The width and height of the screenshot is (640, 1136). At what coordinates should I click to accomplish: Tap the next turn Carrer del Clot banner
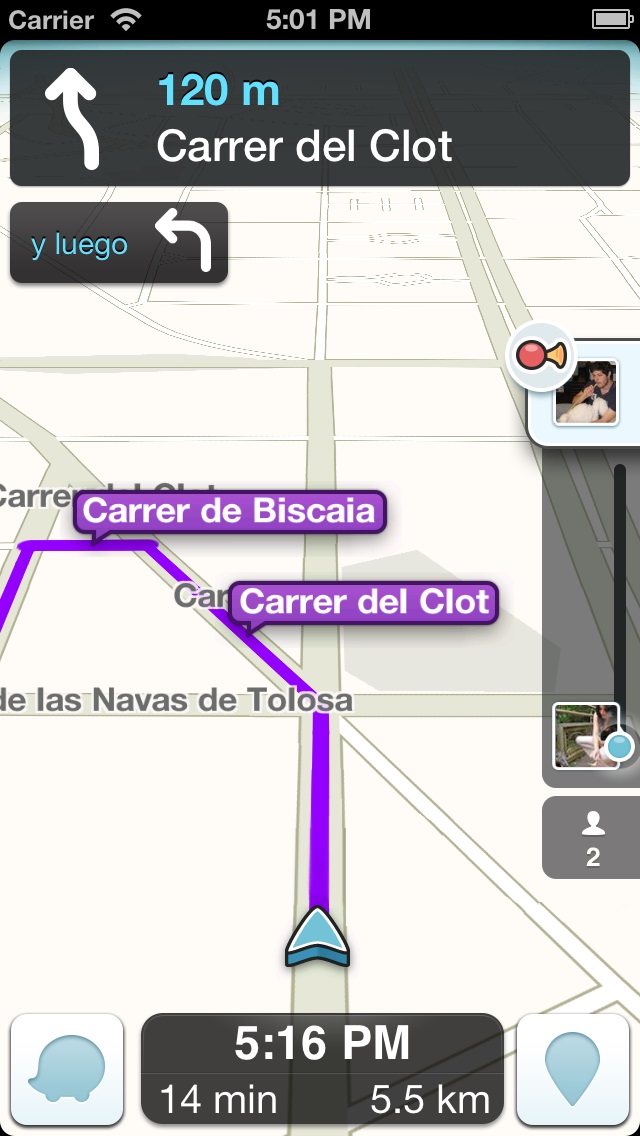pos(320,120)
